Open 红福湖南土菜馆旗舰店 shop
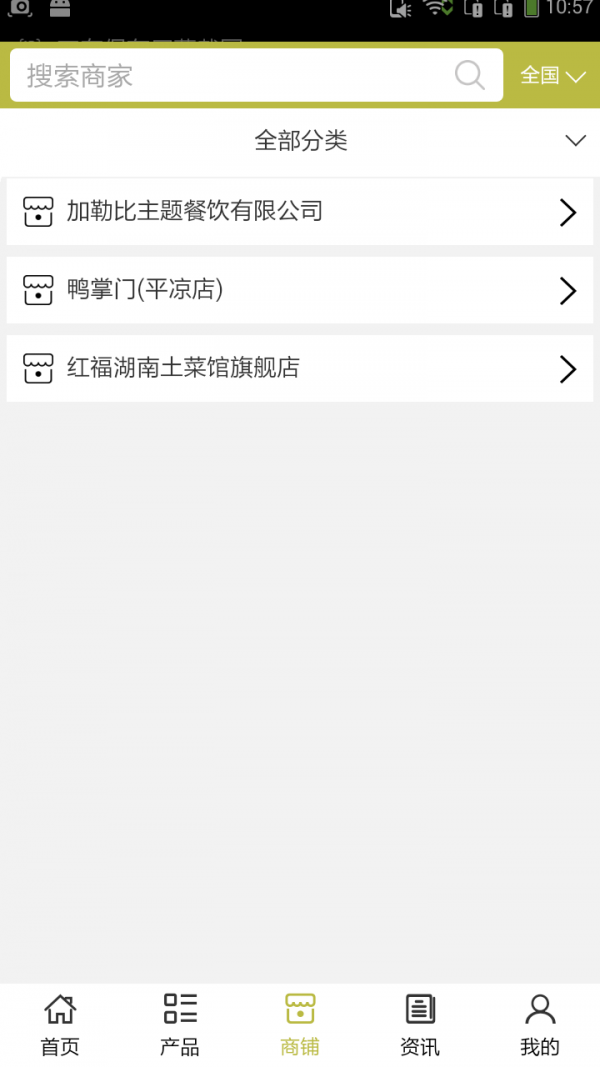Viewport: 600px width, 1067px height. coord(300,368)
